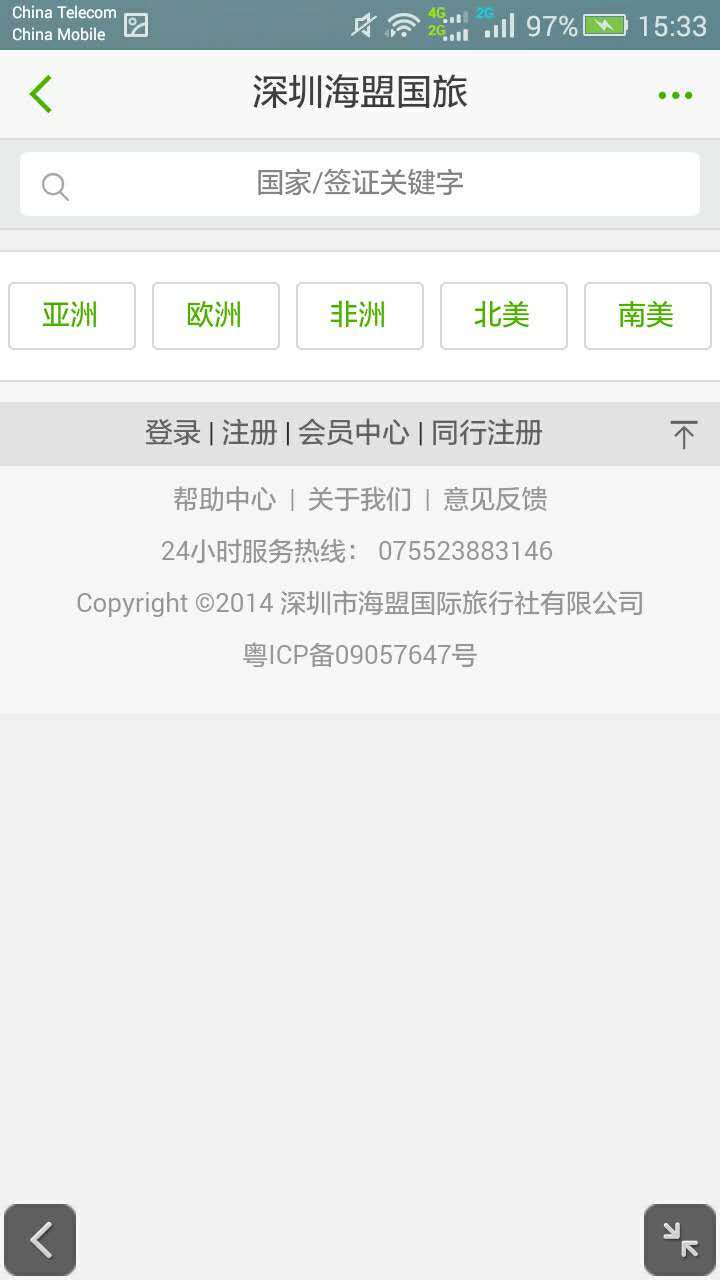
Task: Open the 关于我们 about page
Action: tap(359, 499)
